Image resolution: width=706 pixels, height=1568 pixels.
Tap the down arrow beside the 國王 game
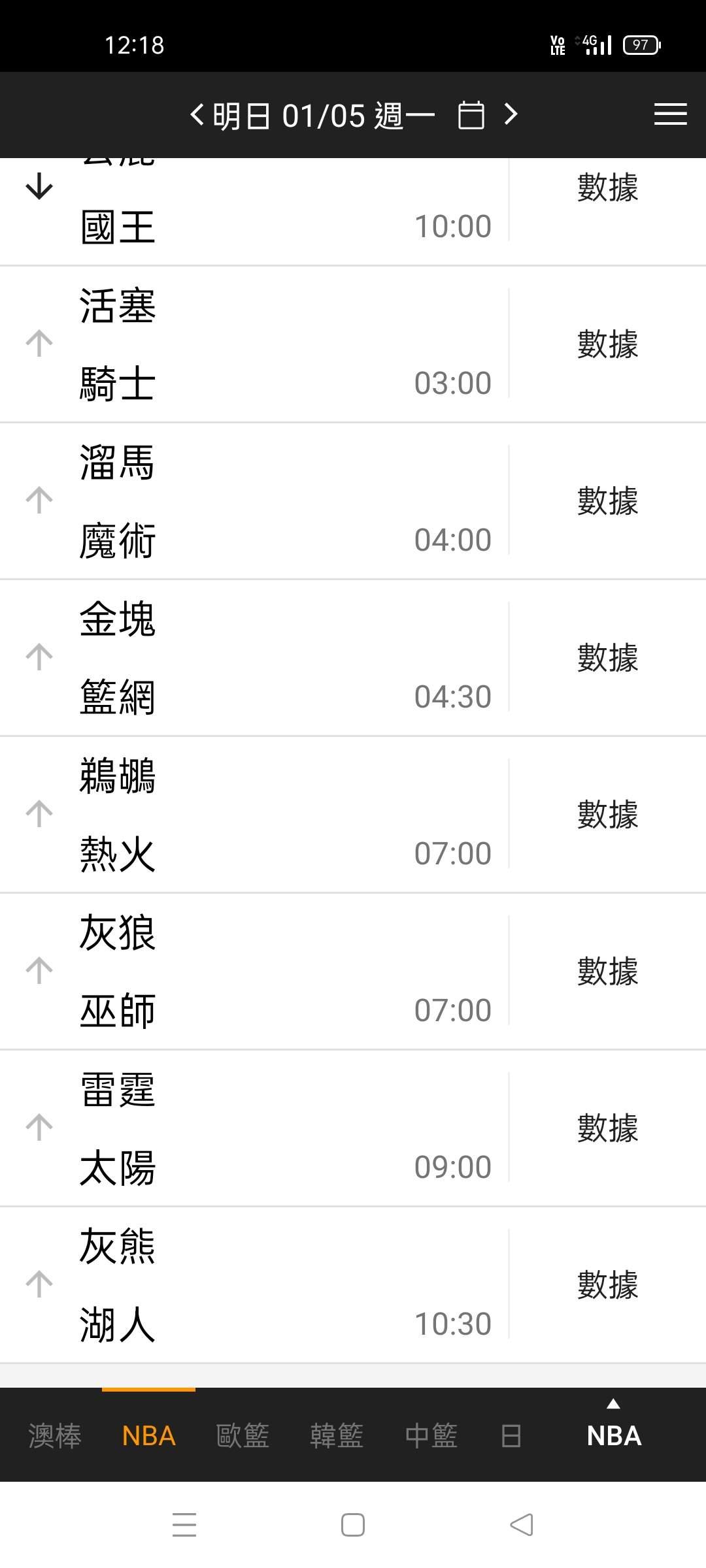39,186
